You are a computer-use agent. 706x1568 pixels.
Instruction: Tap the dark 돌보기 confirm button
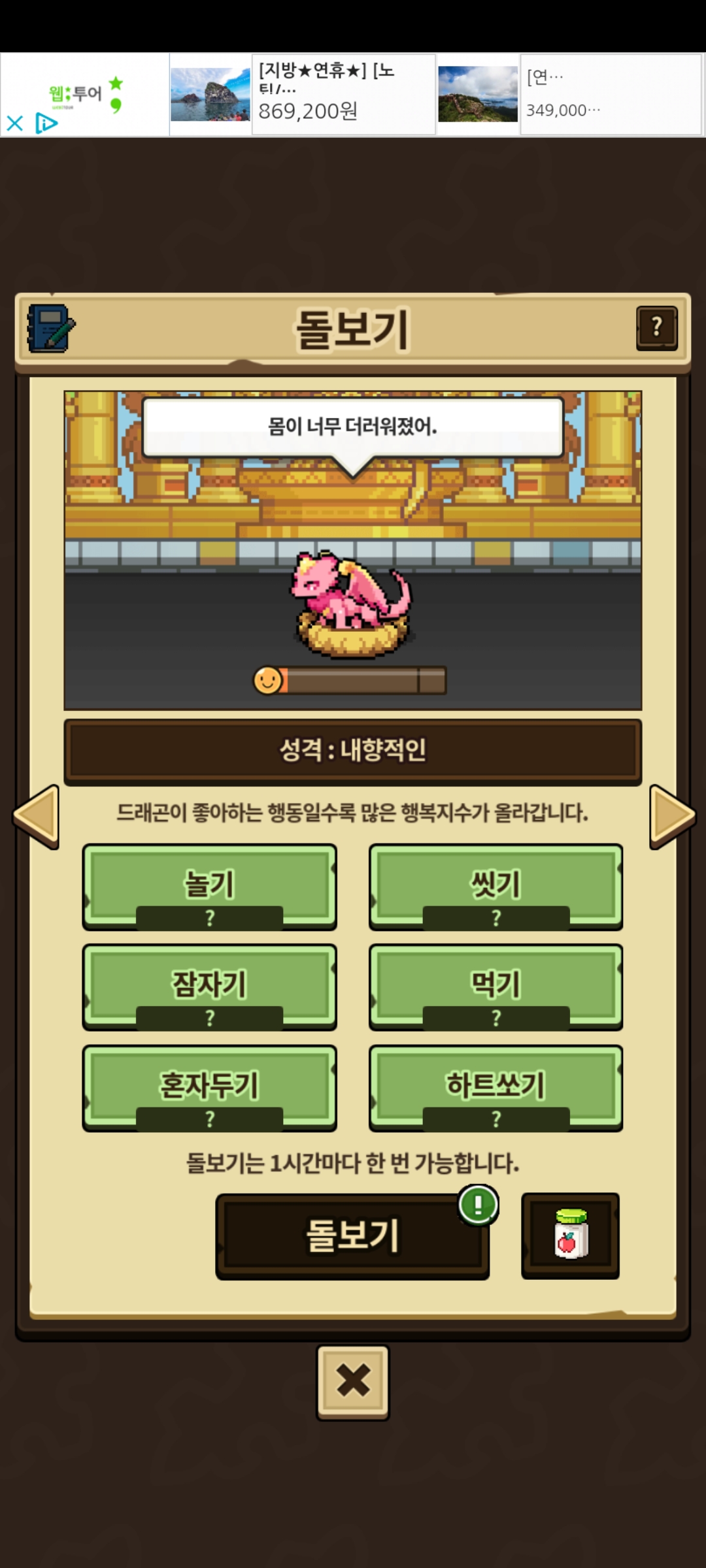(x=352, y=1235)
